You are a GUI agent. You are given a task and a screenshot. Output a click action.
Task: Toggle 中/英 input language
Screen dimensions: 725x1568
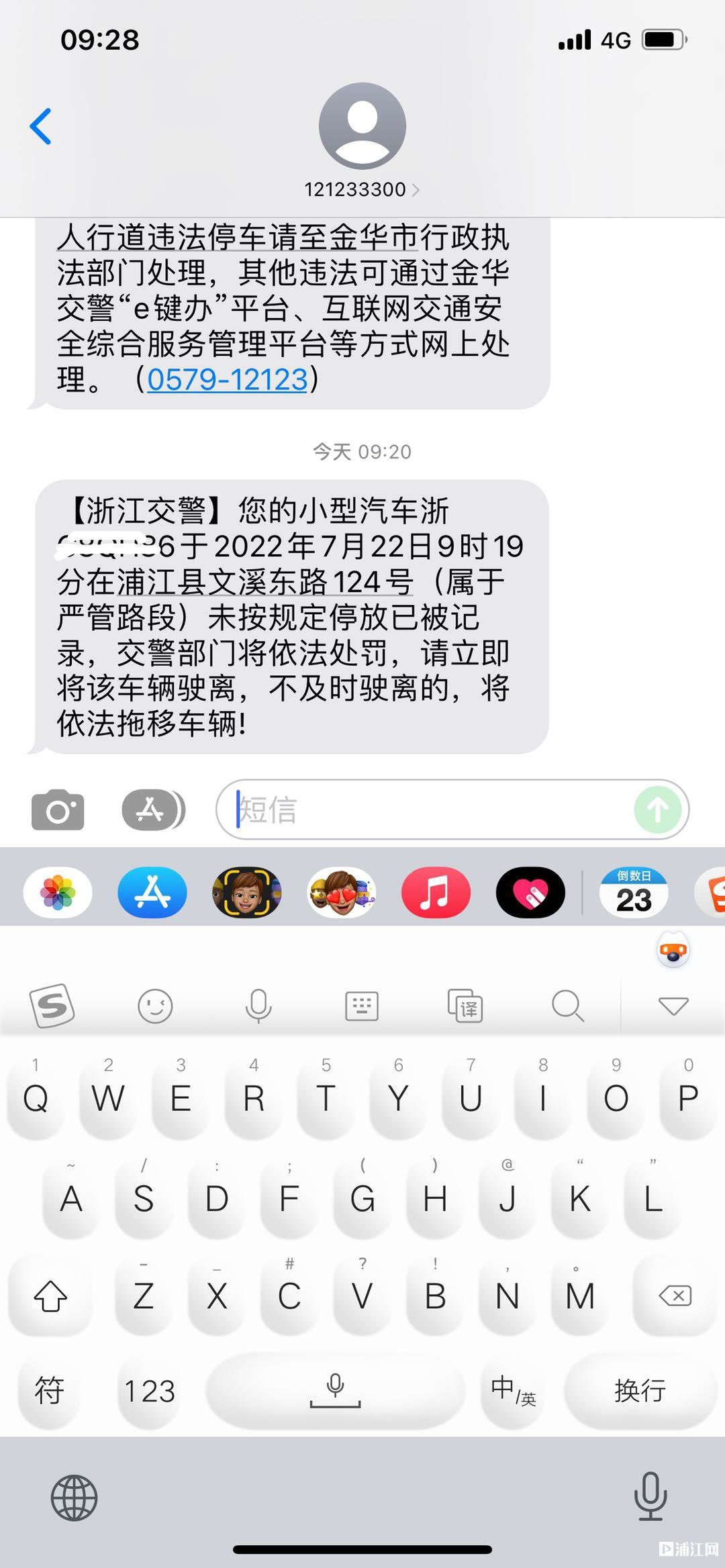coord(513,1391)
